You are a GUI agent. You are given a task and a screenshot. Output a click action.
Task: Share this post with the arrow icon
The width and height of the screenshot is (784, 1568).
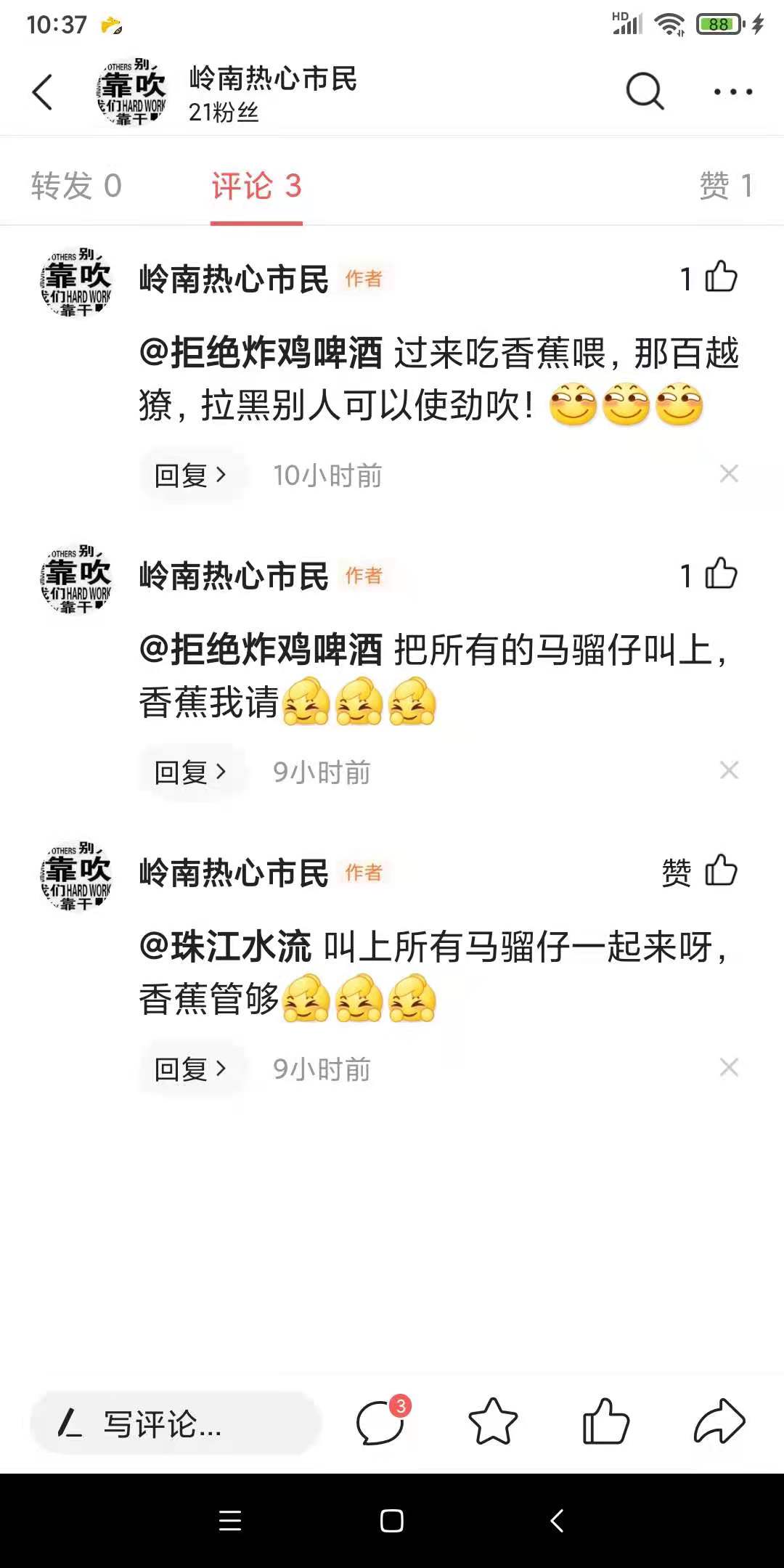pos(719,1423)
